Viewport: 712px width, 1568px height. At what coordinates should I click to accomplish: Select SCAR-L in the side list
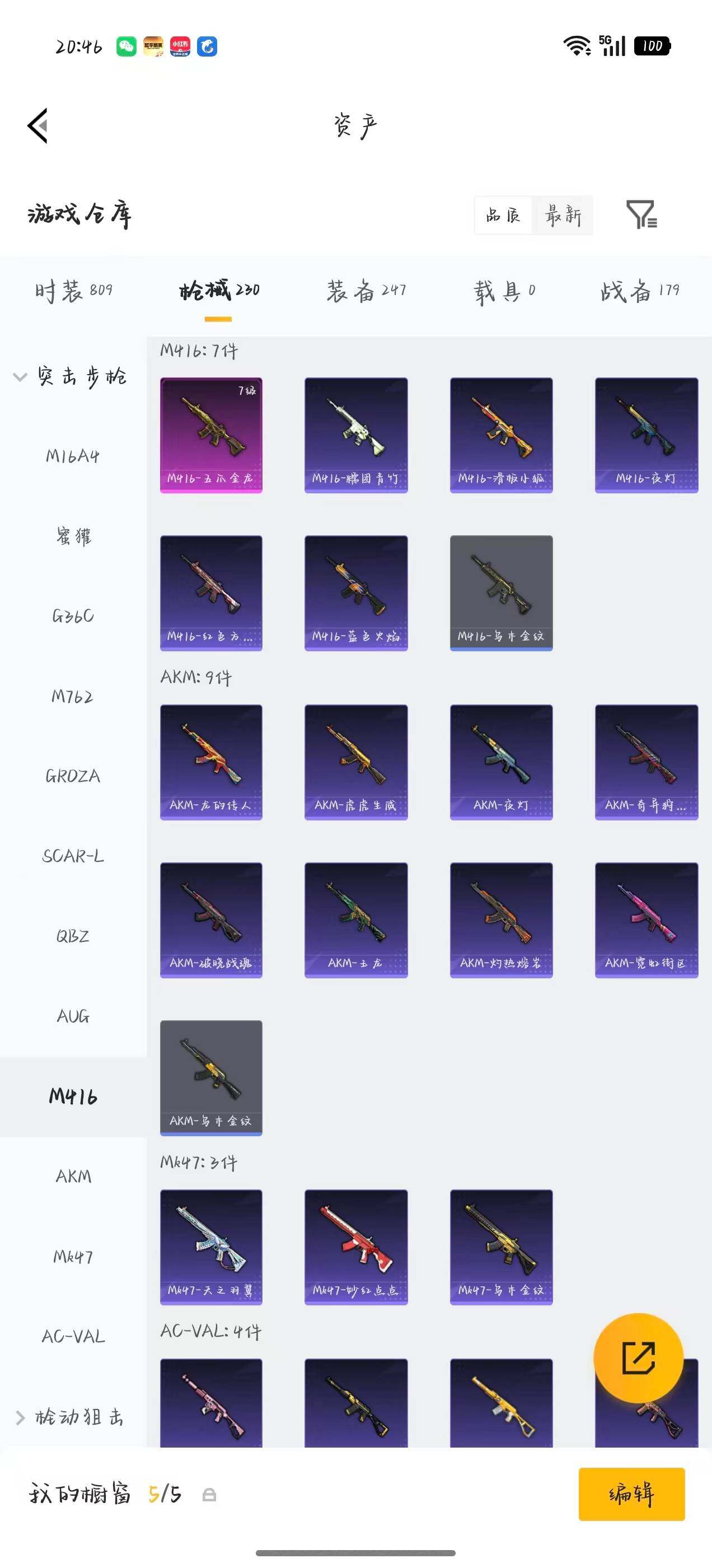[x=73, y=856]
